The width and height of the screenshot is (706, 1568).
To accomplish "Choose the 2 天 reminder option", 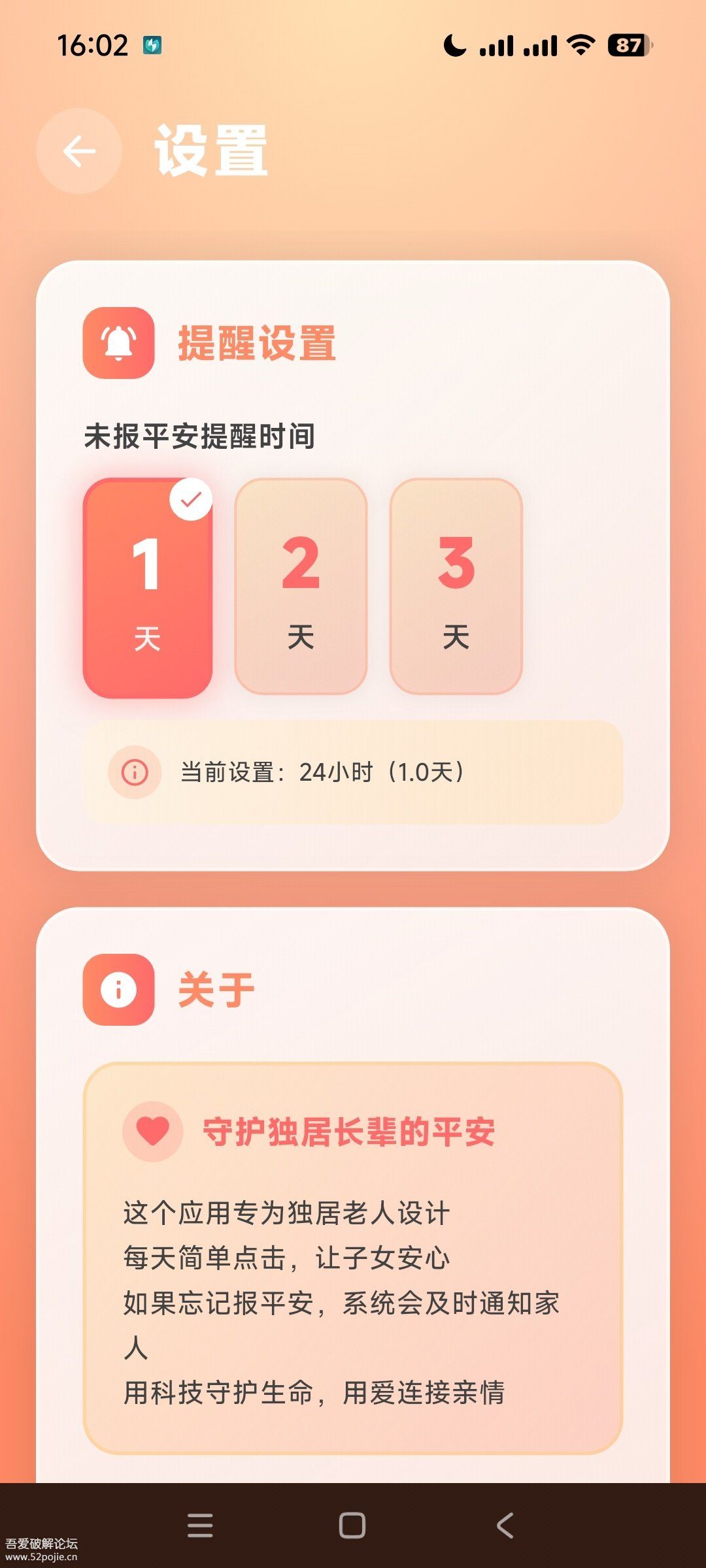I will [x=301, y=586].
